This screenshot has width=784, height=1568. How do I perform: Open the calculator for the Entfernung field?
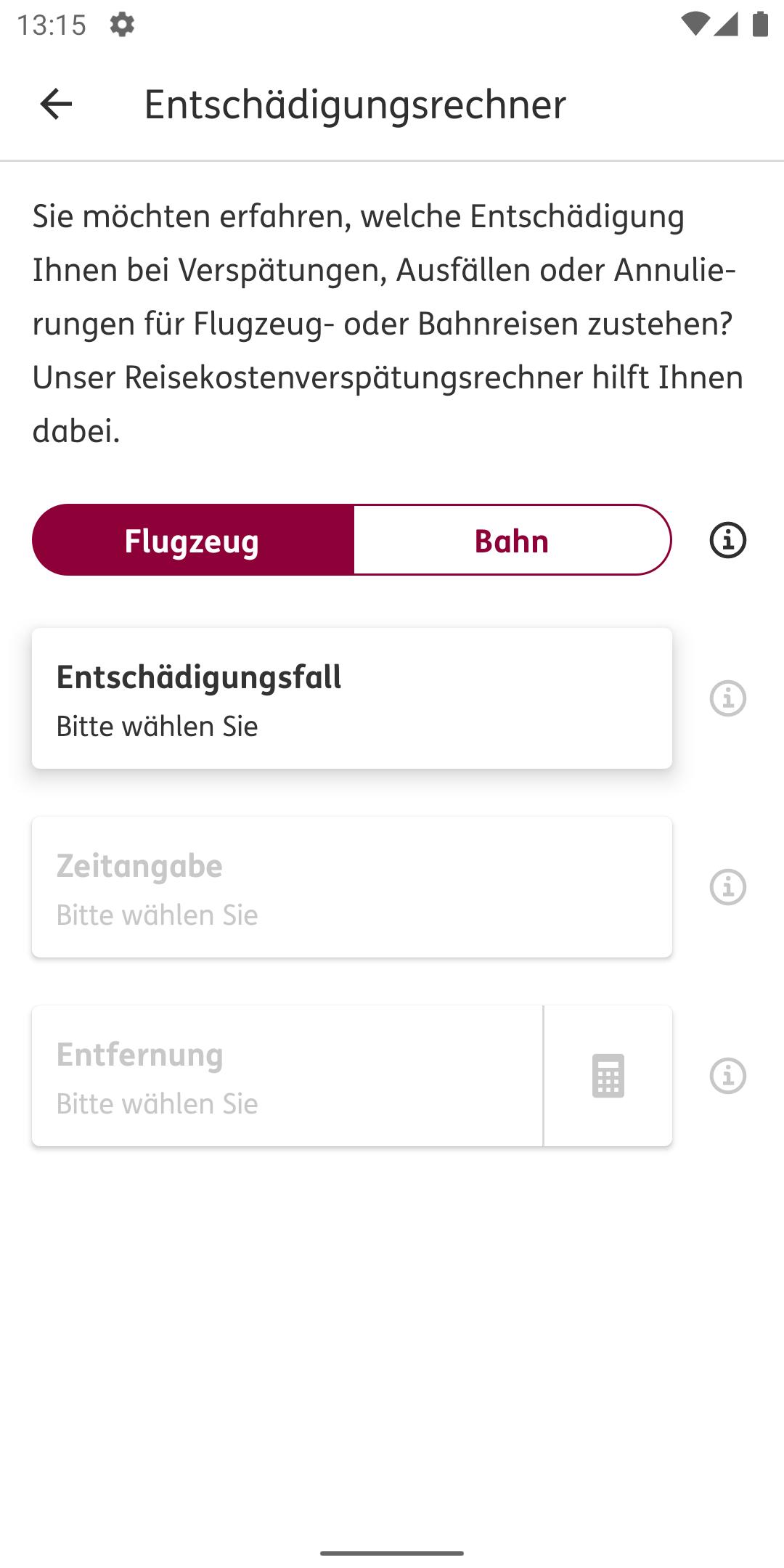coord(608,1076)
